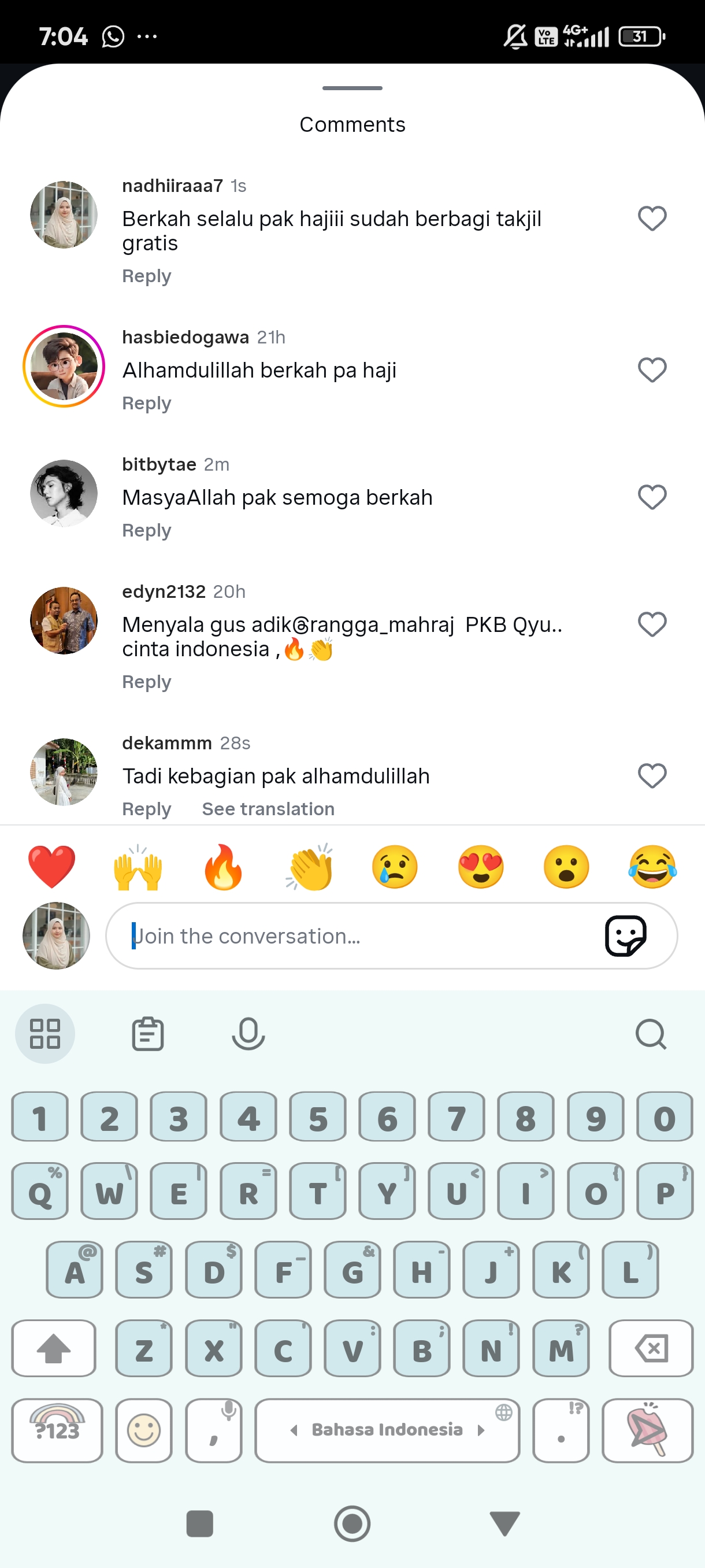This screenshot has height=1568, width=705.
Task: Like dekammm's comment
Action: click(652, 776)
